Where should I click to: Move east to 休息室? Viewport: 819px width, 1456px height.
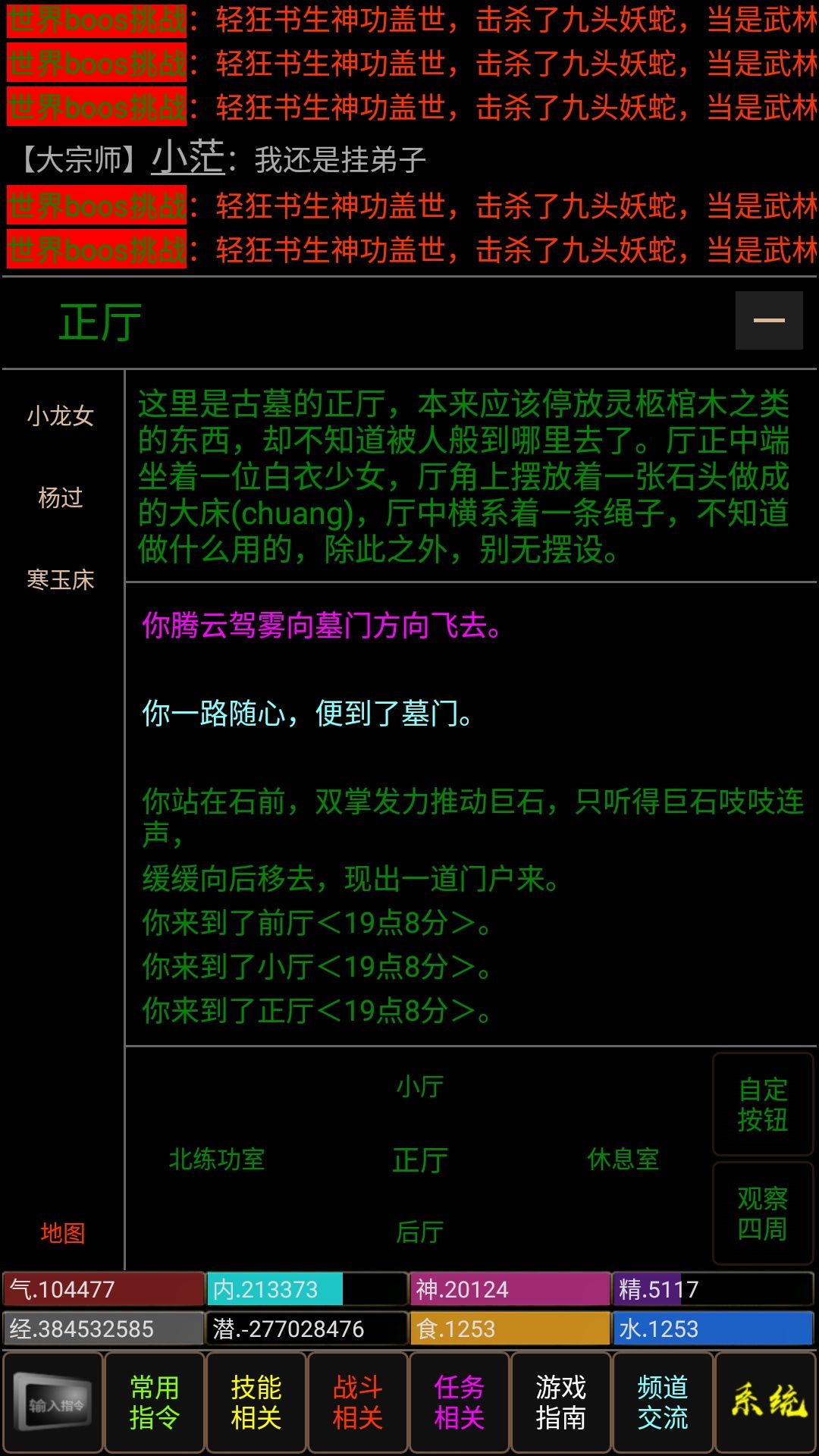[x=623, y=1159]
